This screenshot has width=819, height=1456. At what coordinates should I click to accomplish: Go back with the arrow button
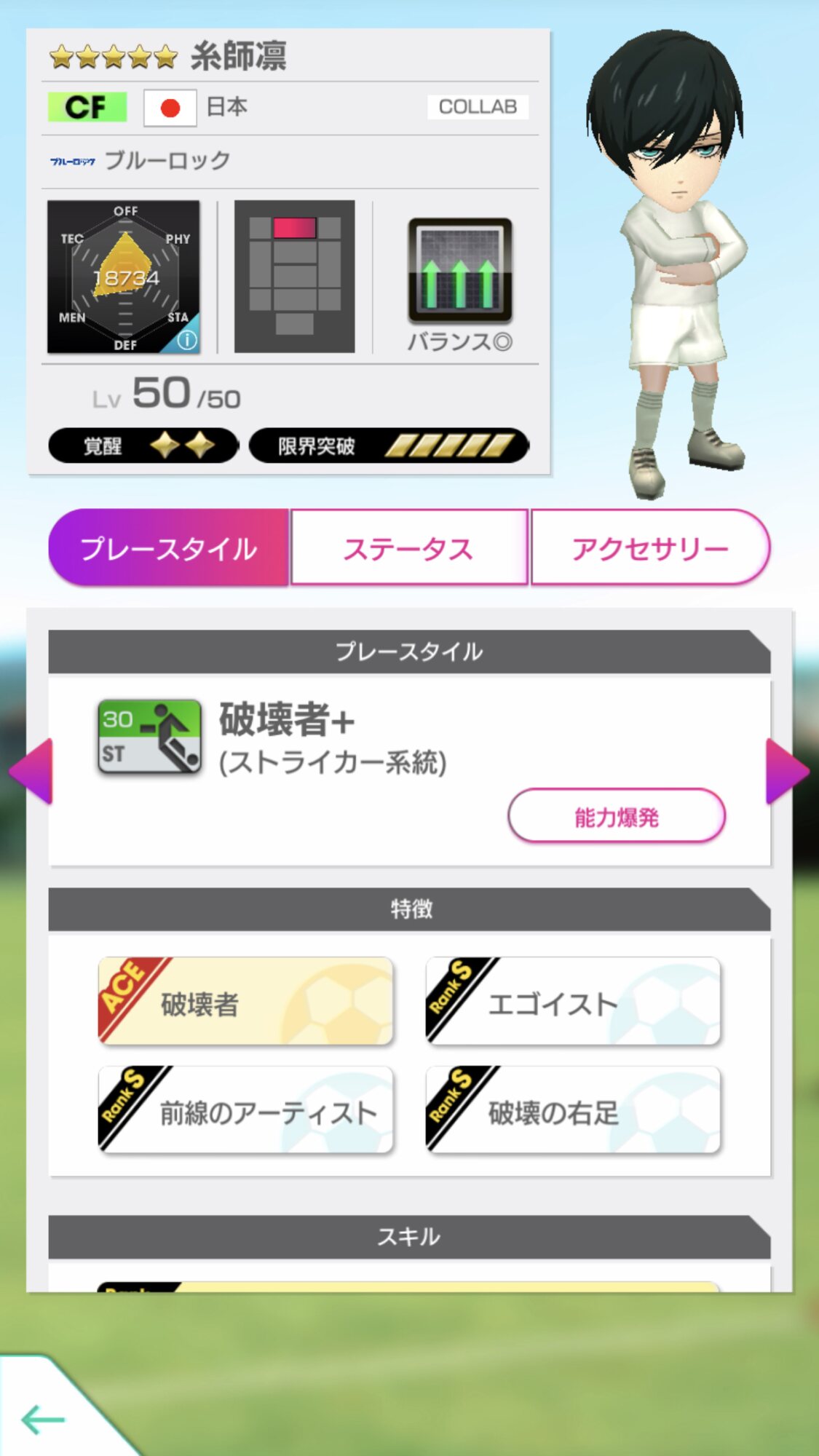[x=44, y=1418]
